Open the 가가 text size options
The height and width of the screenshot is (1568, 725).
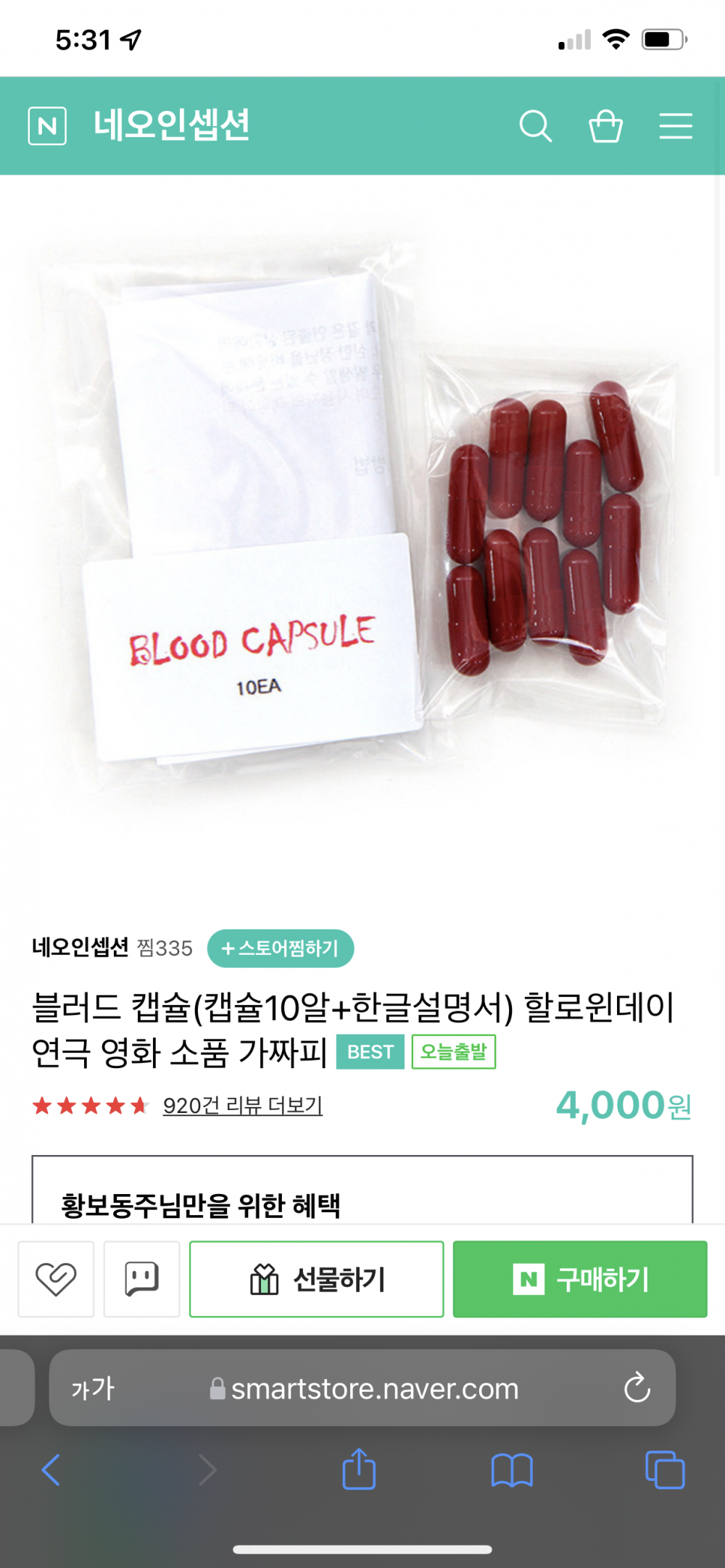(93, 1388)
